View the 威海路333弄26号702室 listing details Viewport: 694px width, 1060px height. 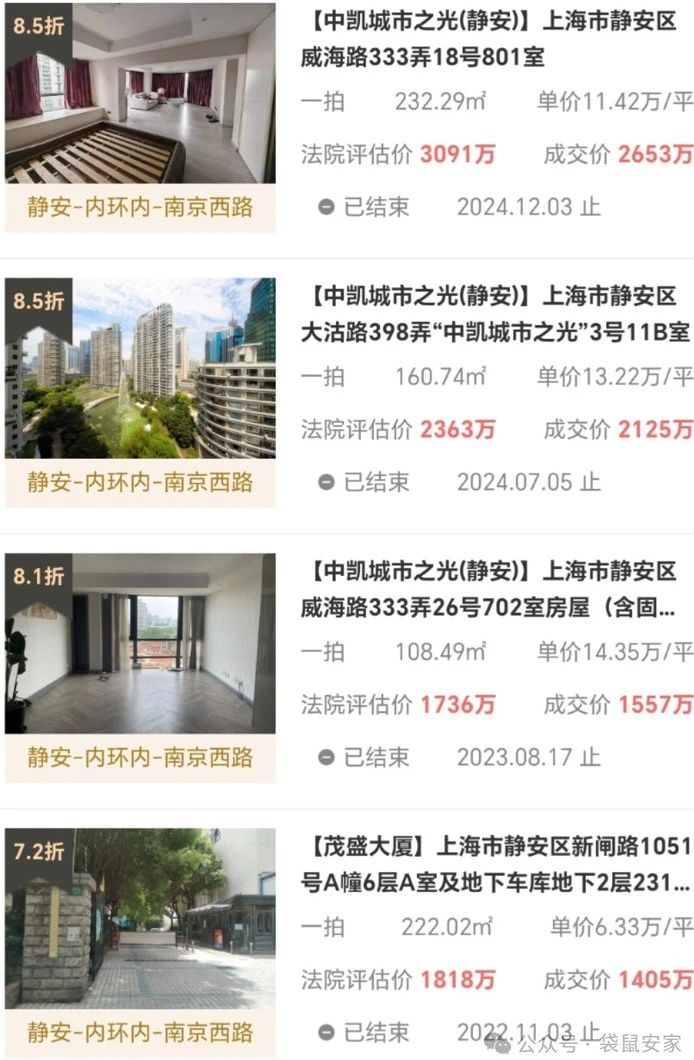pos(496,590)
